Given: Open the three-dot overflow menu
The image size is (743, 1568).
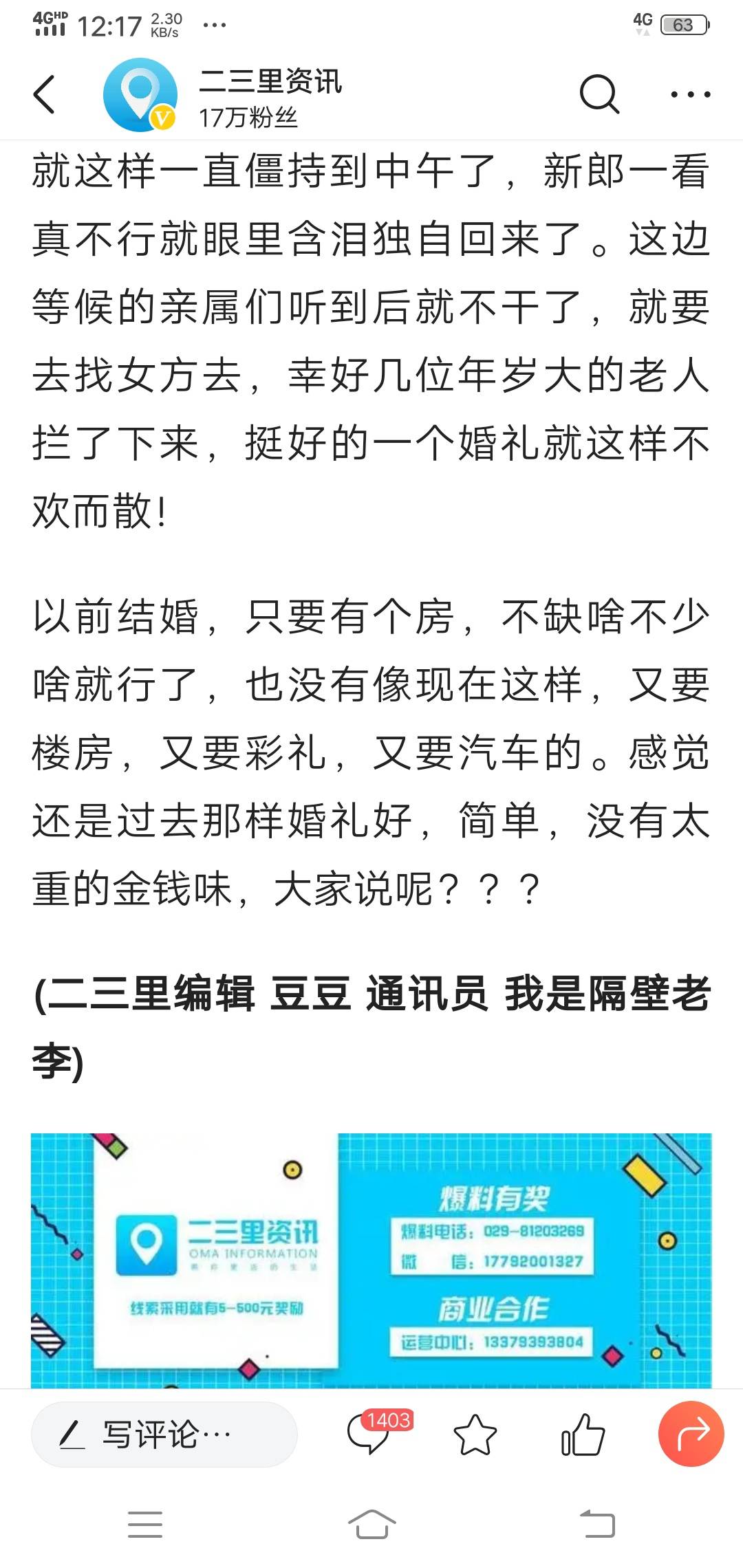Looking at the screenshot, I should tap(690, 94).
